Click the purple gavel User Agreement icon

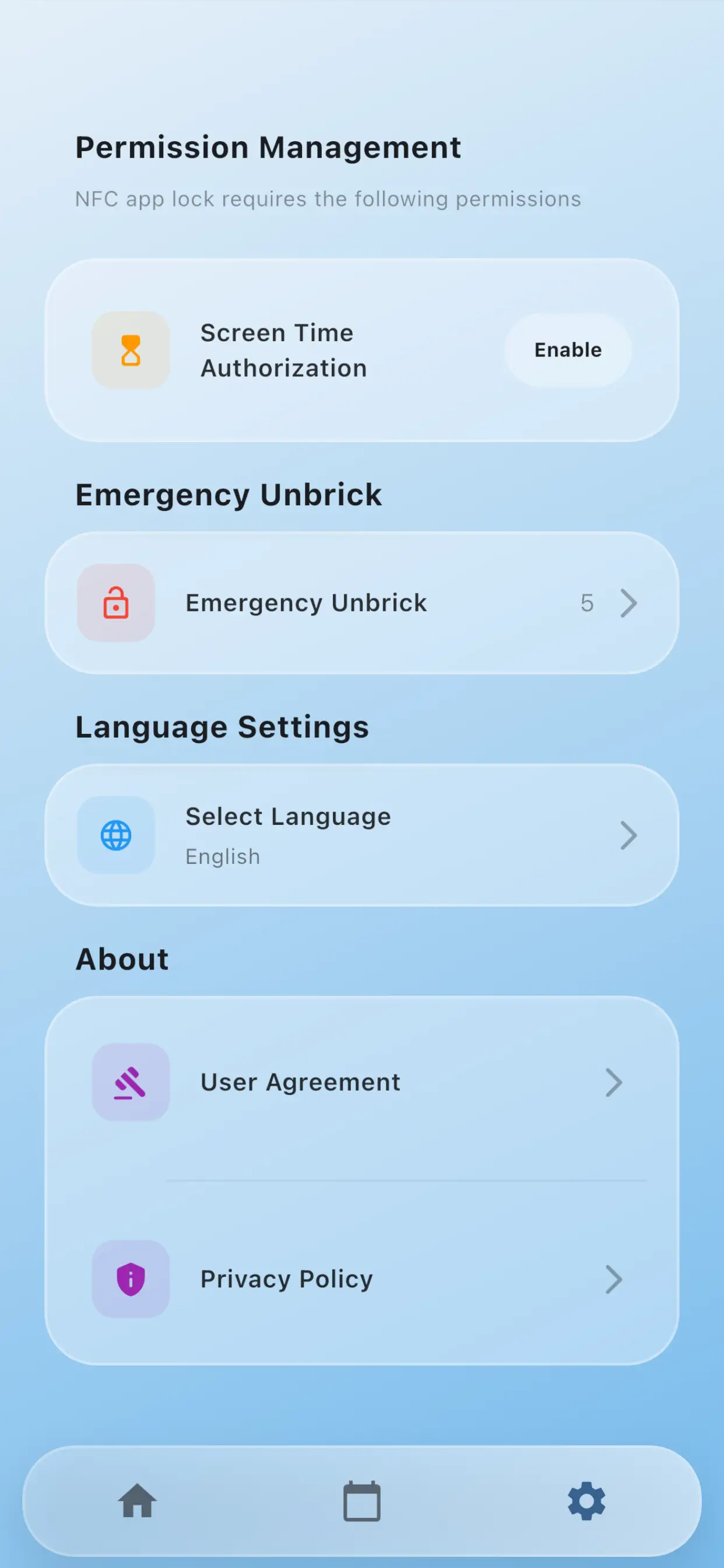pos(130,1082)
